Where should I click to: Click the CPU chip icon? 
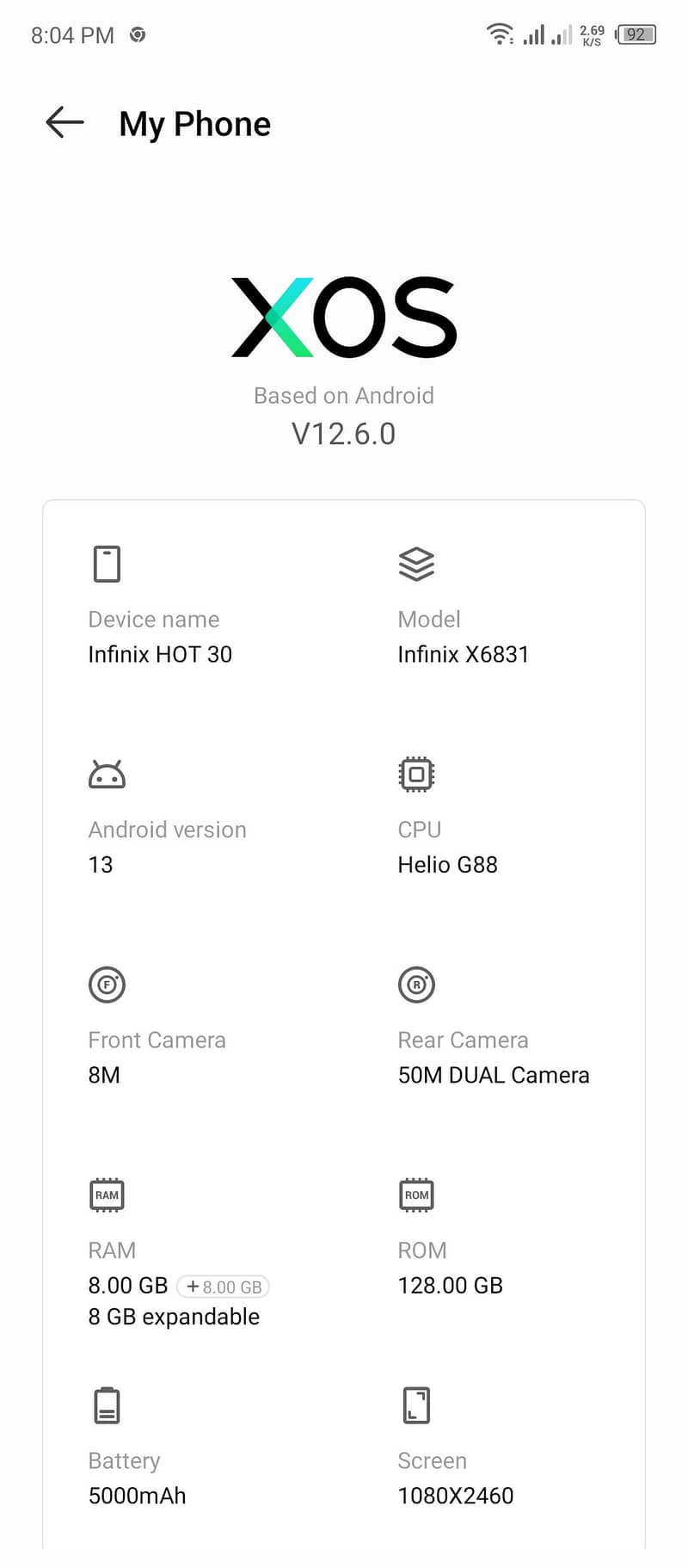click(416, 773)
